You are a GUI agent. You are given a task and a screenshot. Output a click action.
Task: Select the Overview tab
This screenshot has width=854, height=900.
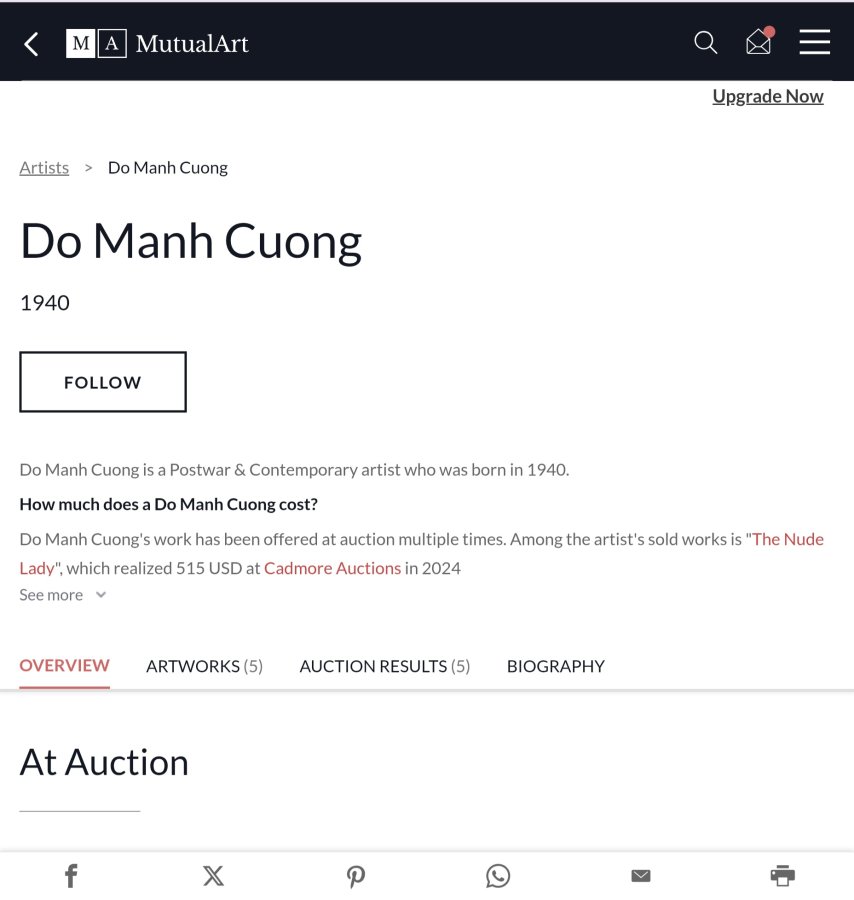[64, 665]
